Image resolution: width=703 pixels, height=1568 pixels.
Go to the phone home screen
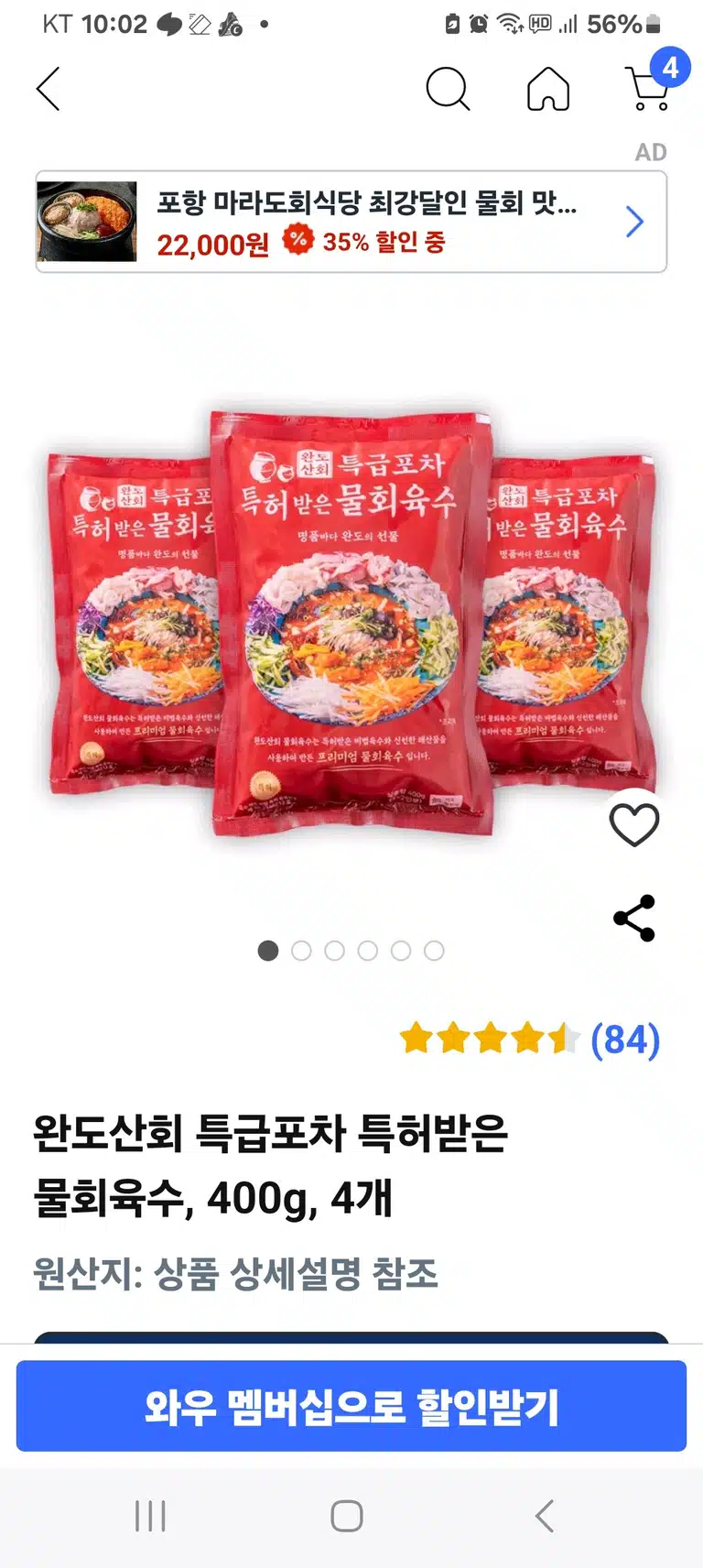[x=347, y=1516]
